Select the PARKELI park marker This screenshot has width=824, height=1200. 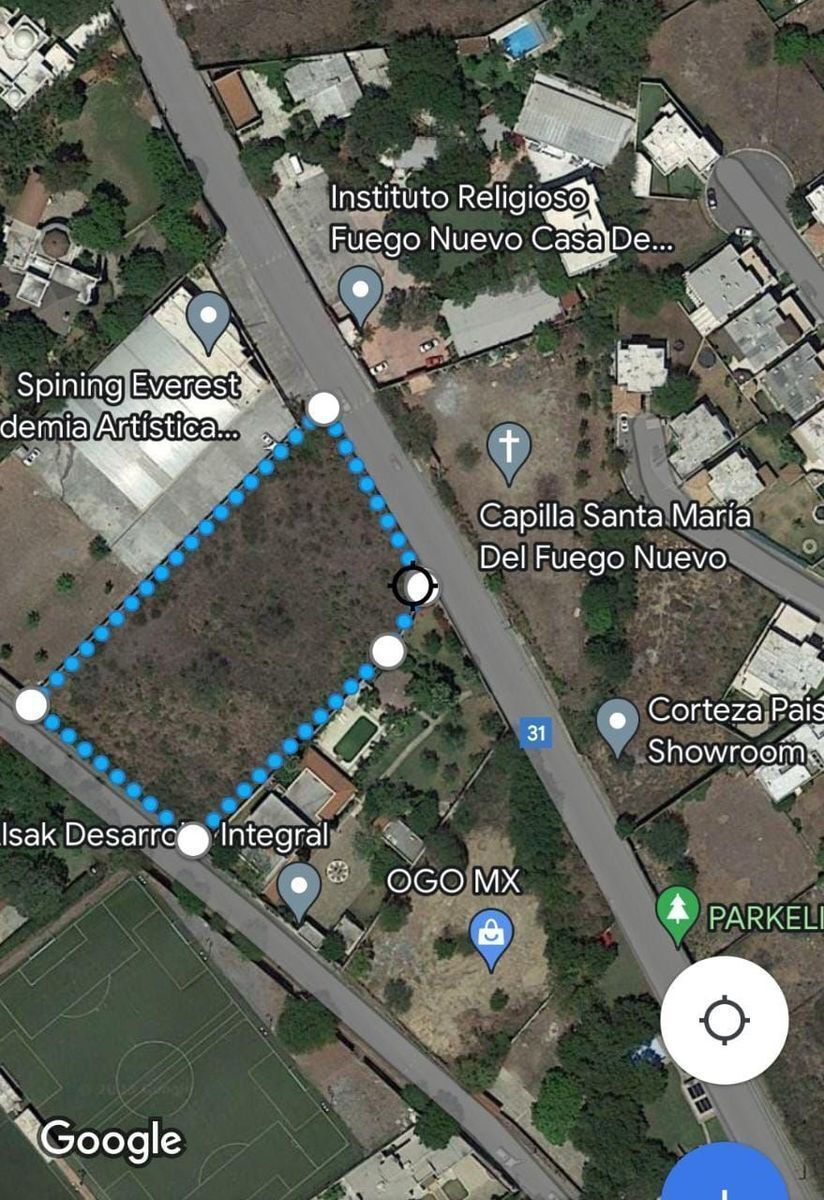tap(679, 912)
